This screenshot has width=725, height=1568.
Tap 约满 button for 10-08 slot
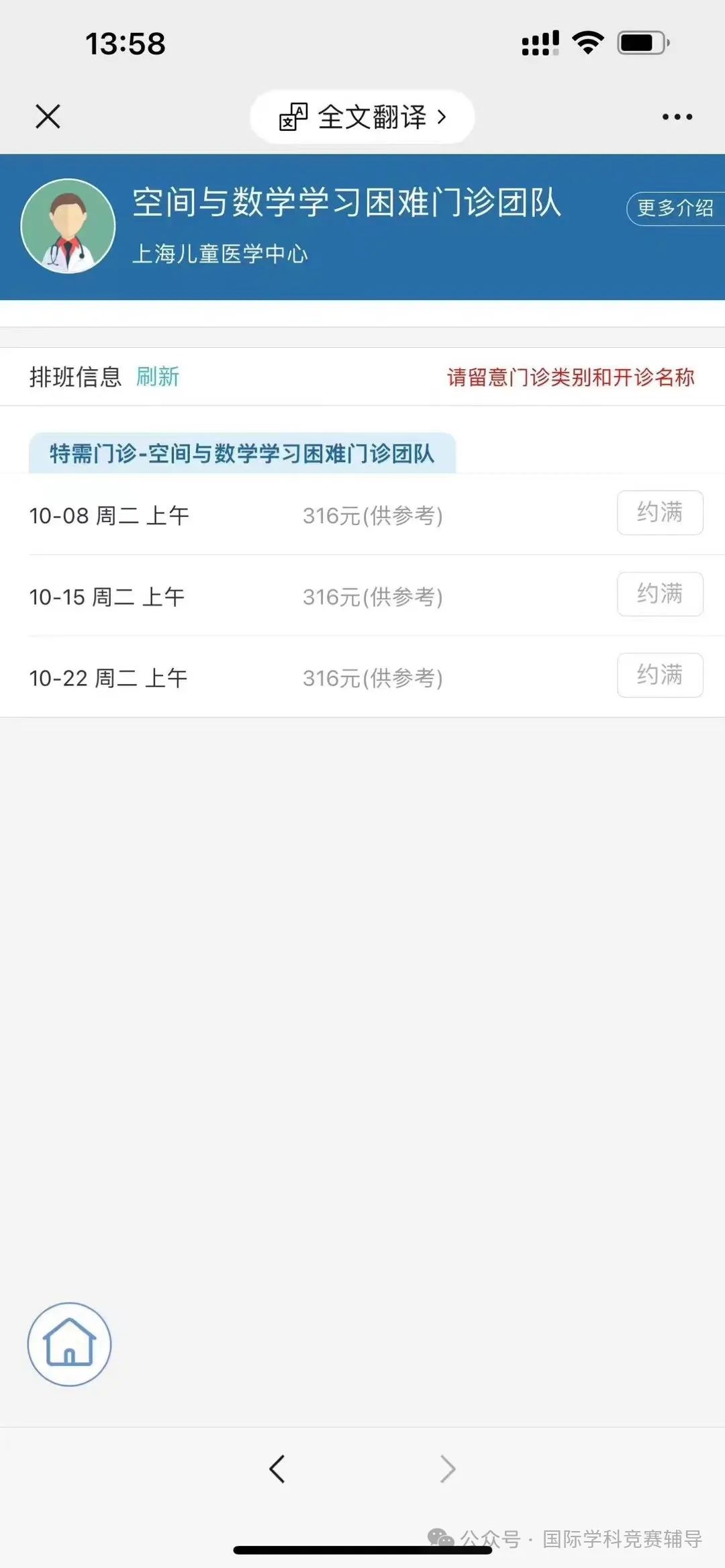(x=660, y=513)
